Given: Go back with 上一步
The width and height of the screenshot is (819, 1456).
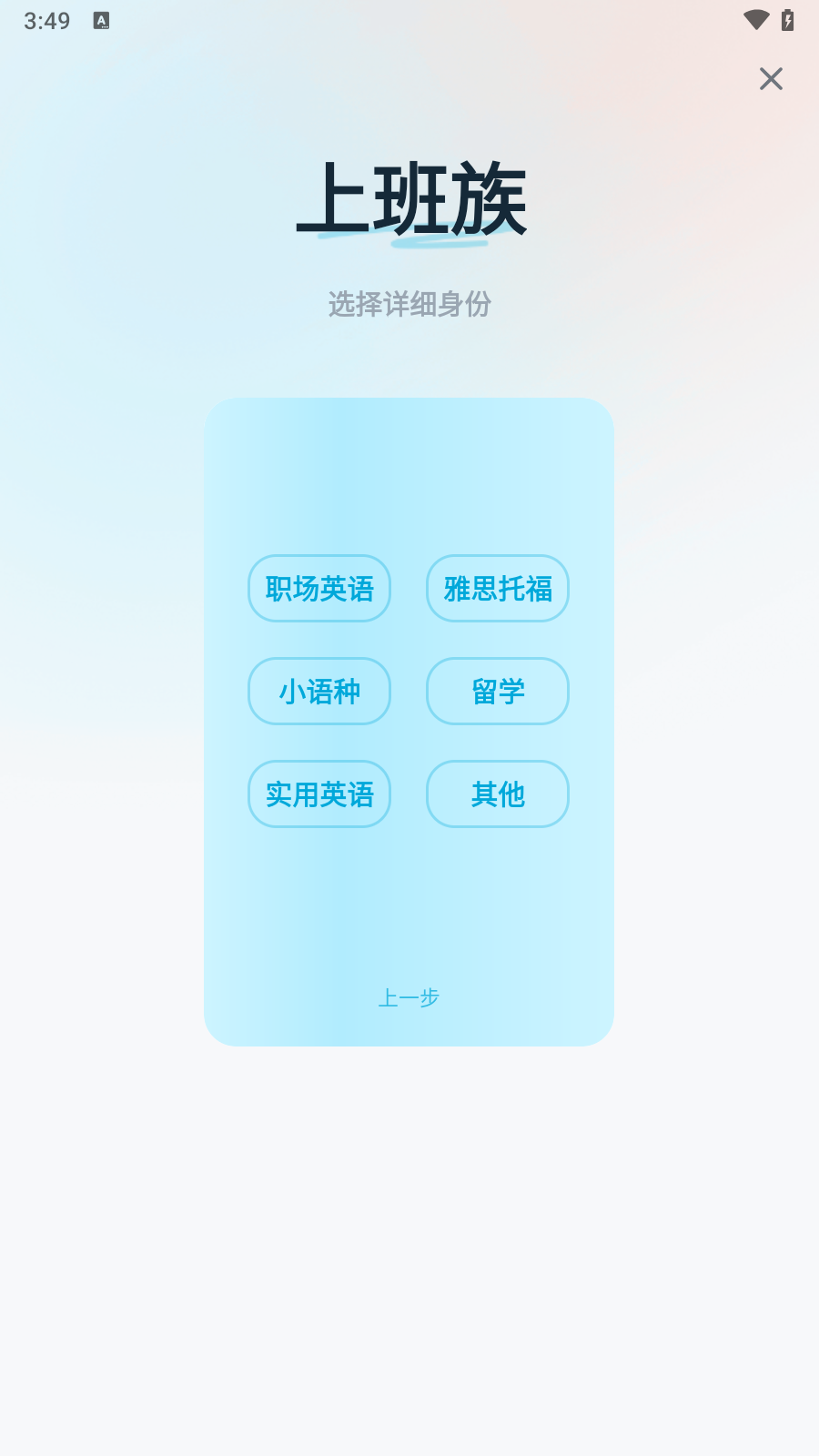Looking at the screenshot, I should (409, 998).
